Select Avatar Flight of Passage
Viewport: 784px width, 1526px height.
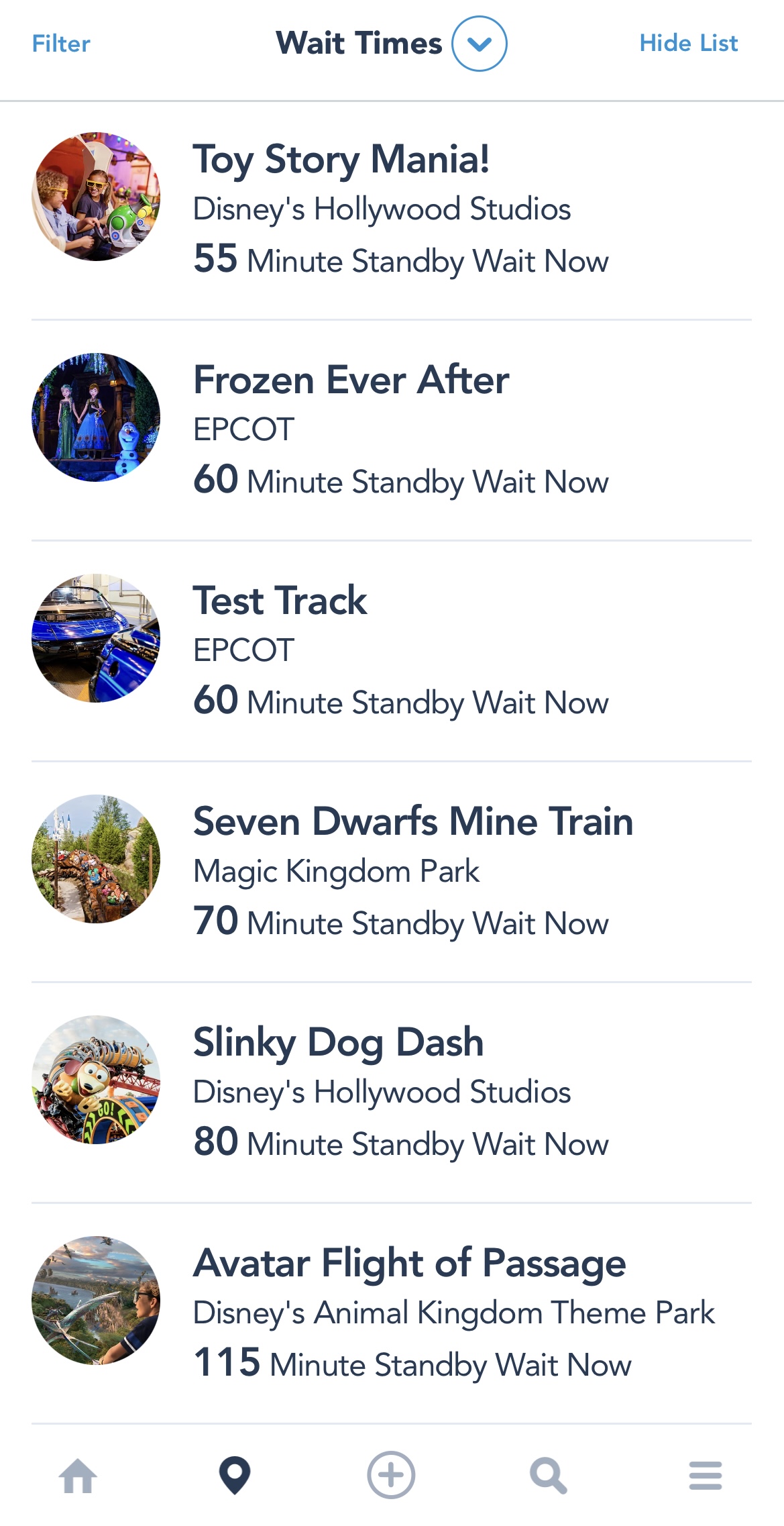(392, 1313)
